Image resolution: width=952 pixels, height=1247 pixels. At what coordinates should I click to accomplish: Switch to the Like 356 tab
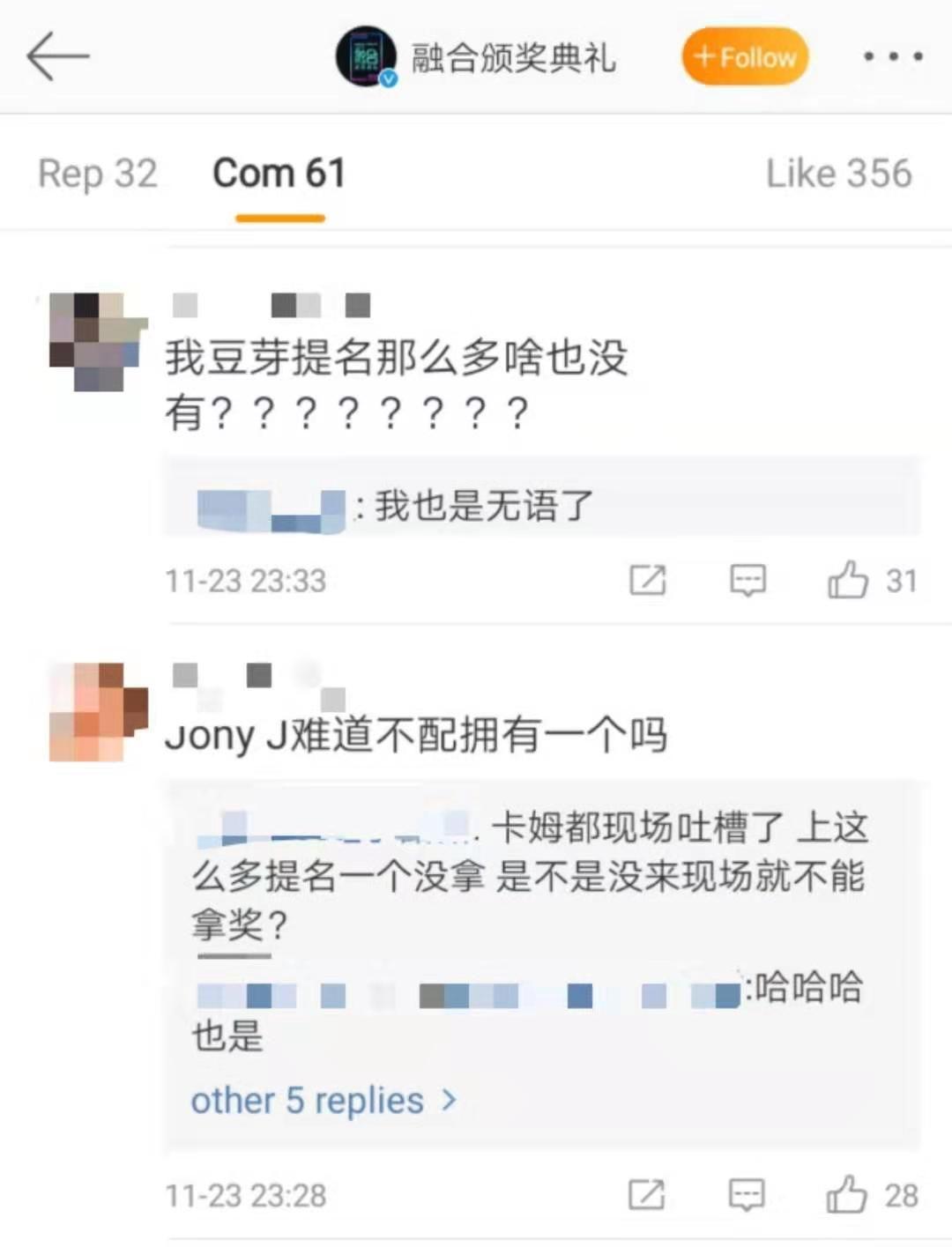[x=841, y=173]
